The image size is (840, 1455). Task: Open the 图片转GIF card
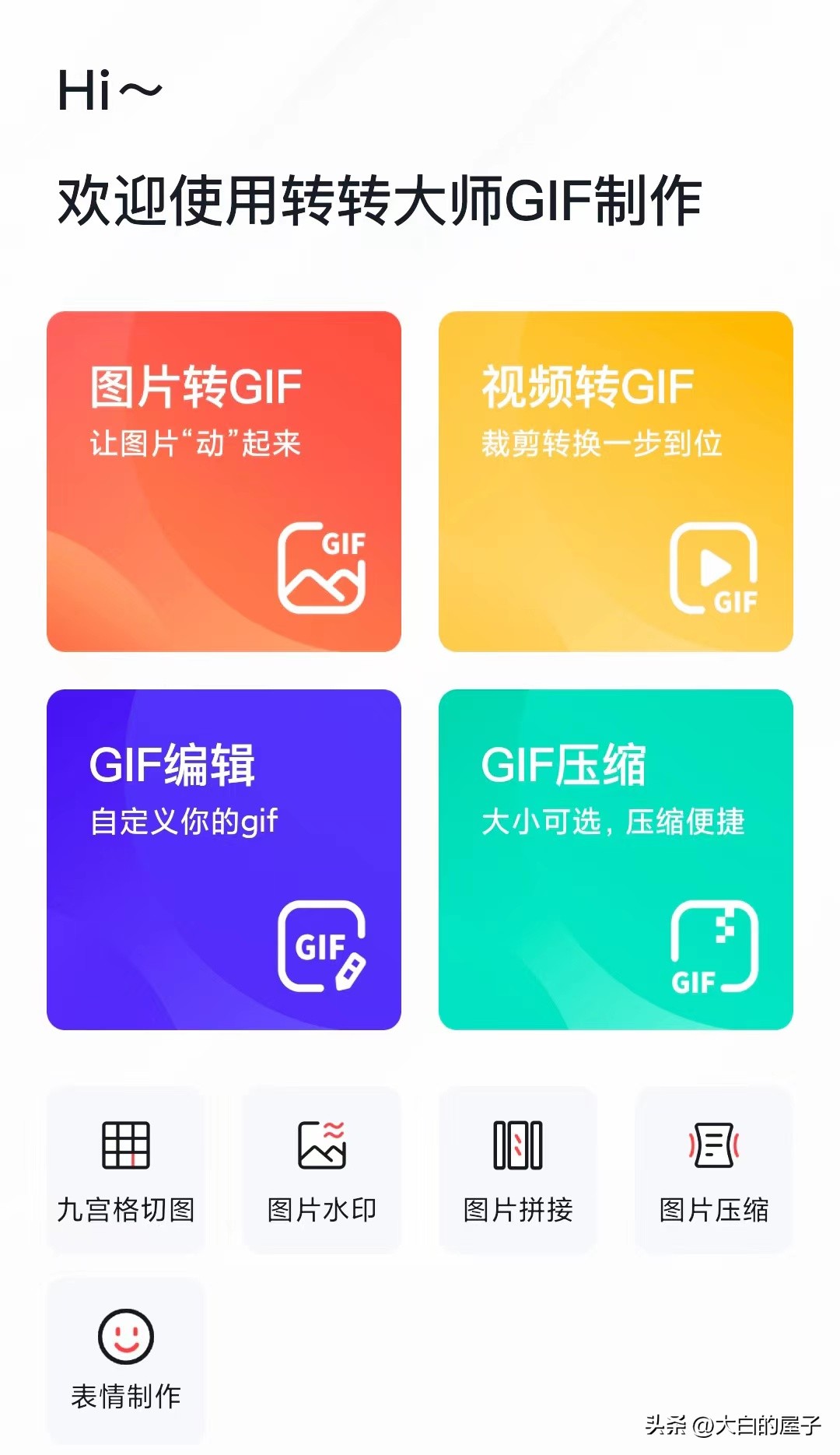coord(224,482)
